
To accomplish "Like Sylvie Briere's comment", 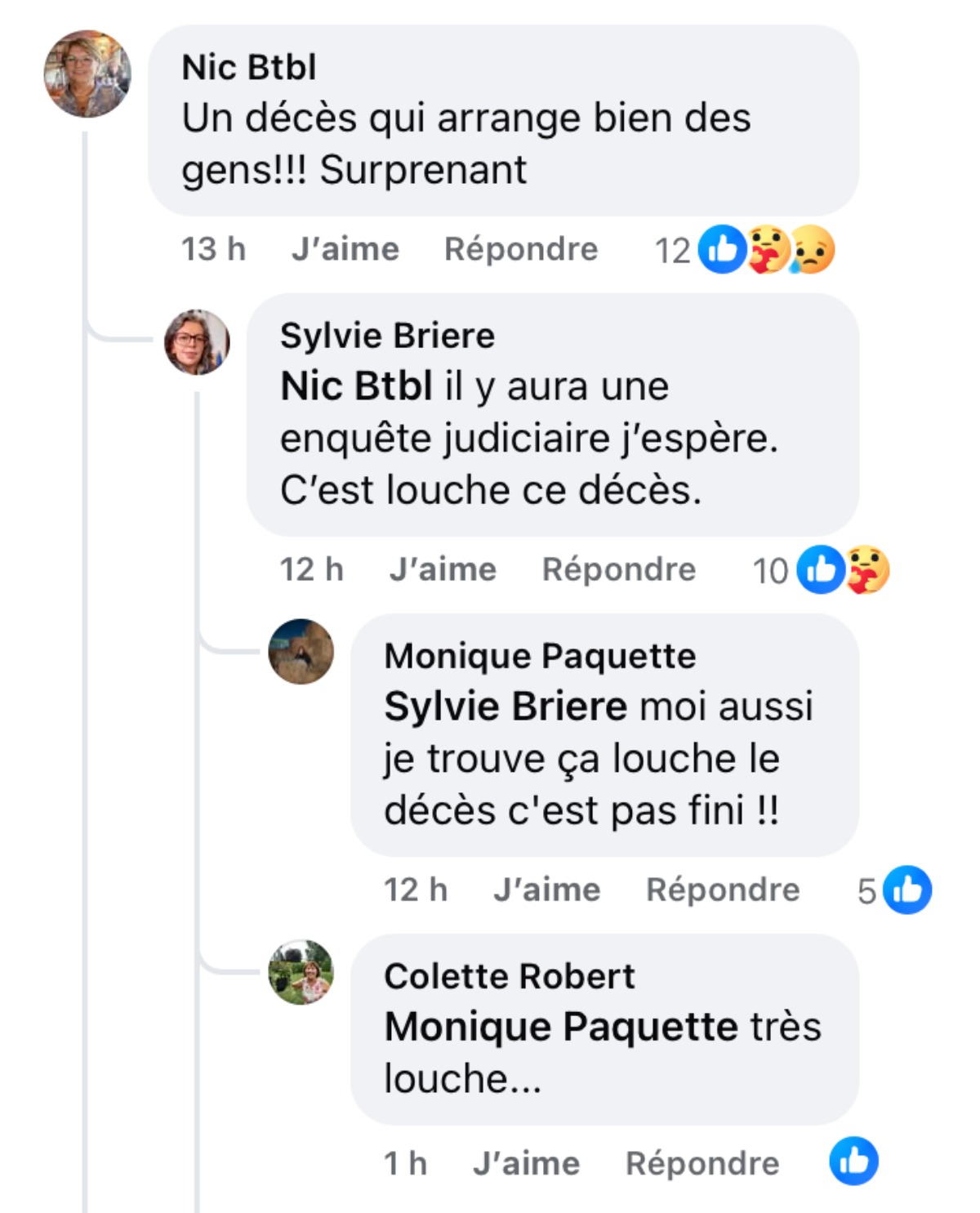I will (x=443, y=569).
